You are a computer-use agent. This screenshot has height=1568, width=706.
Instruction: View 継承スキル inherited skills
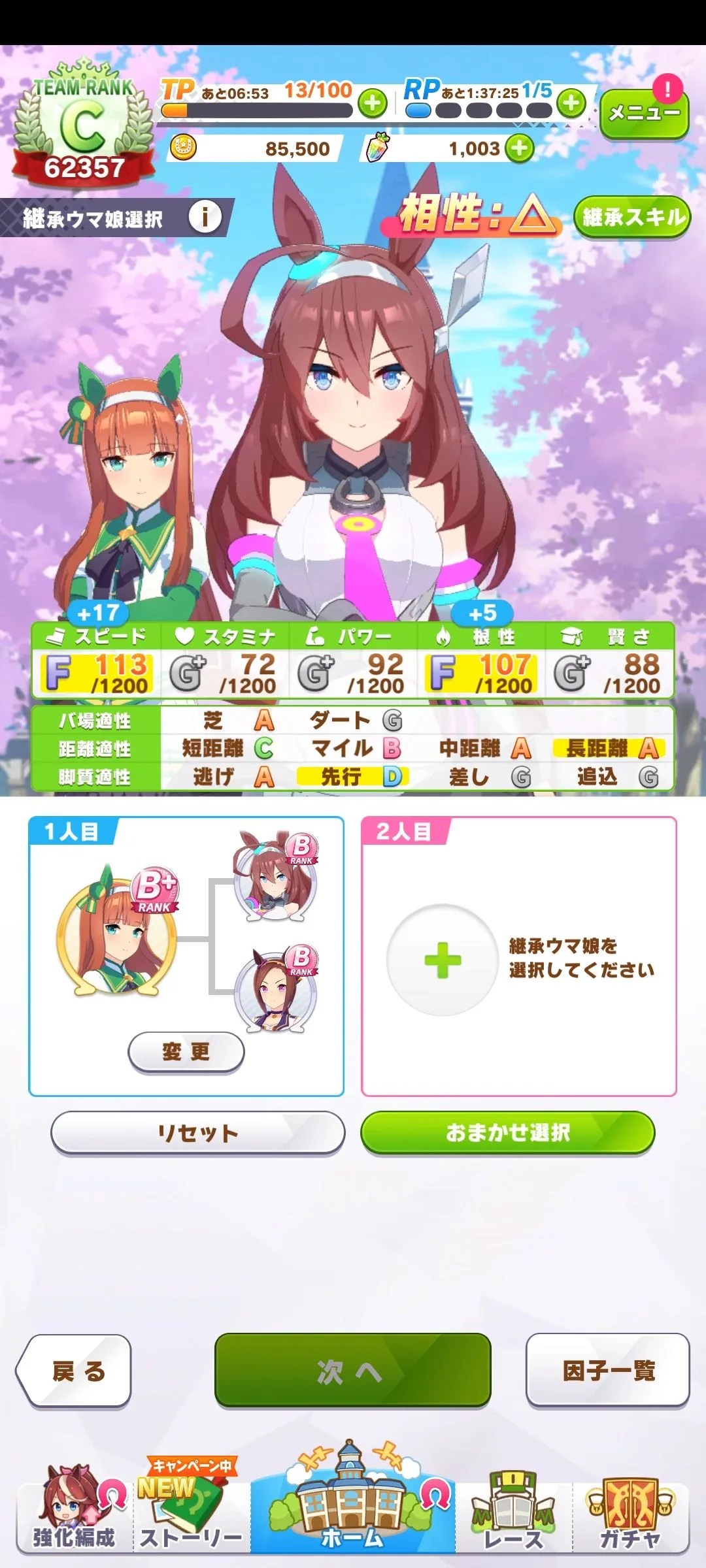[x=632, y=217]
